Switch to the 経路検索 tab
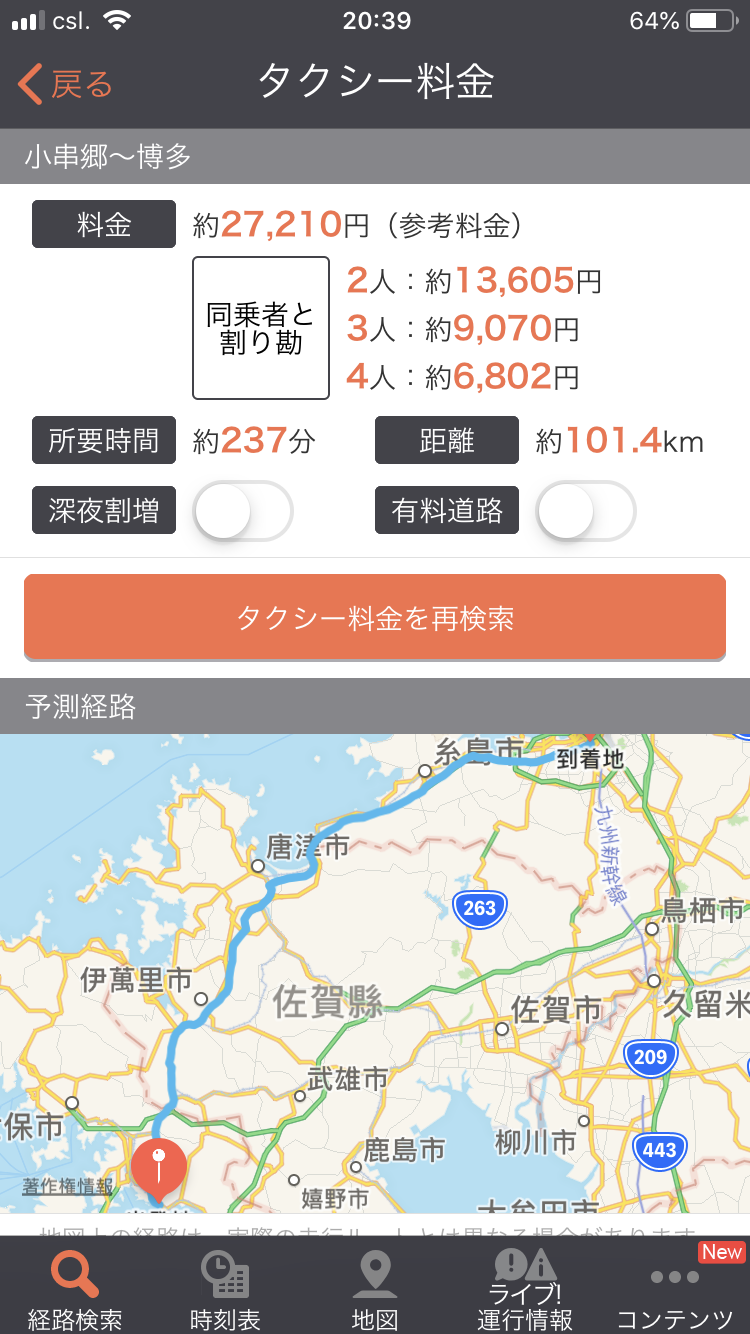Image resolution: width=750 pixels, height=1334 pixels. pyautogui.click(x=75, y=1288)
